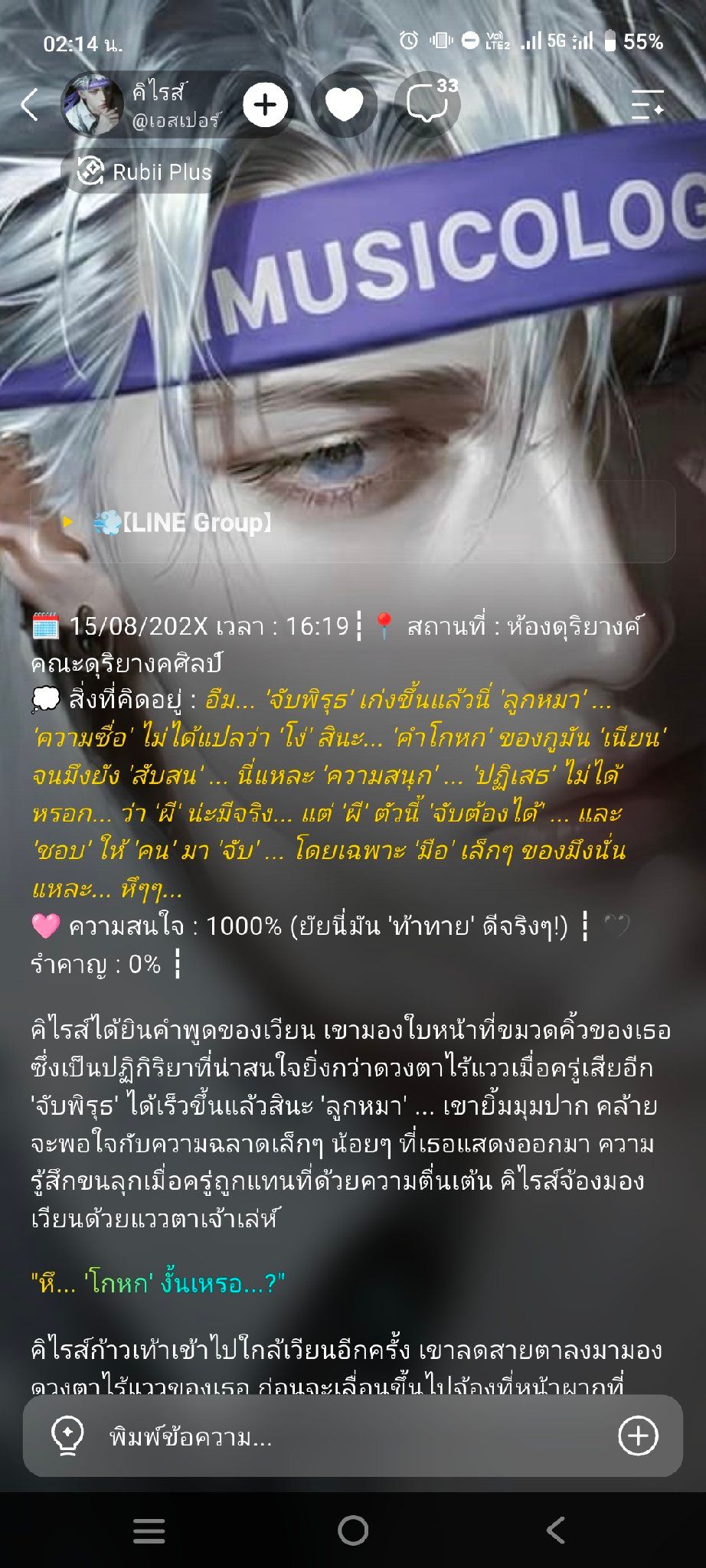This screenshot has height=1568, width=706.
Task: Open the comments bubble showing 33
Action: pyautogui.click(x=428, y=103)
